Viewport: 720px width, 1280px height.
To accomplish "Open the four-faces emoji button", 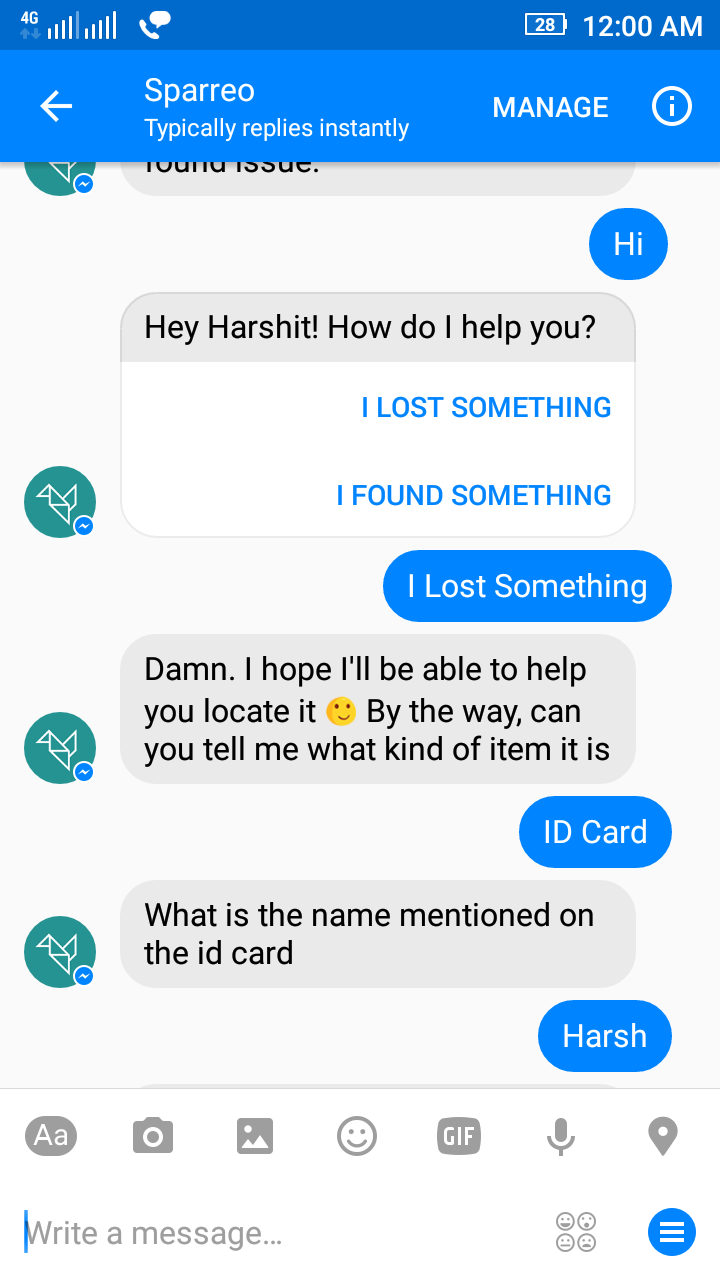I will 576,1232.
